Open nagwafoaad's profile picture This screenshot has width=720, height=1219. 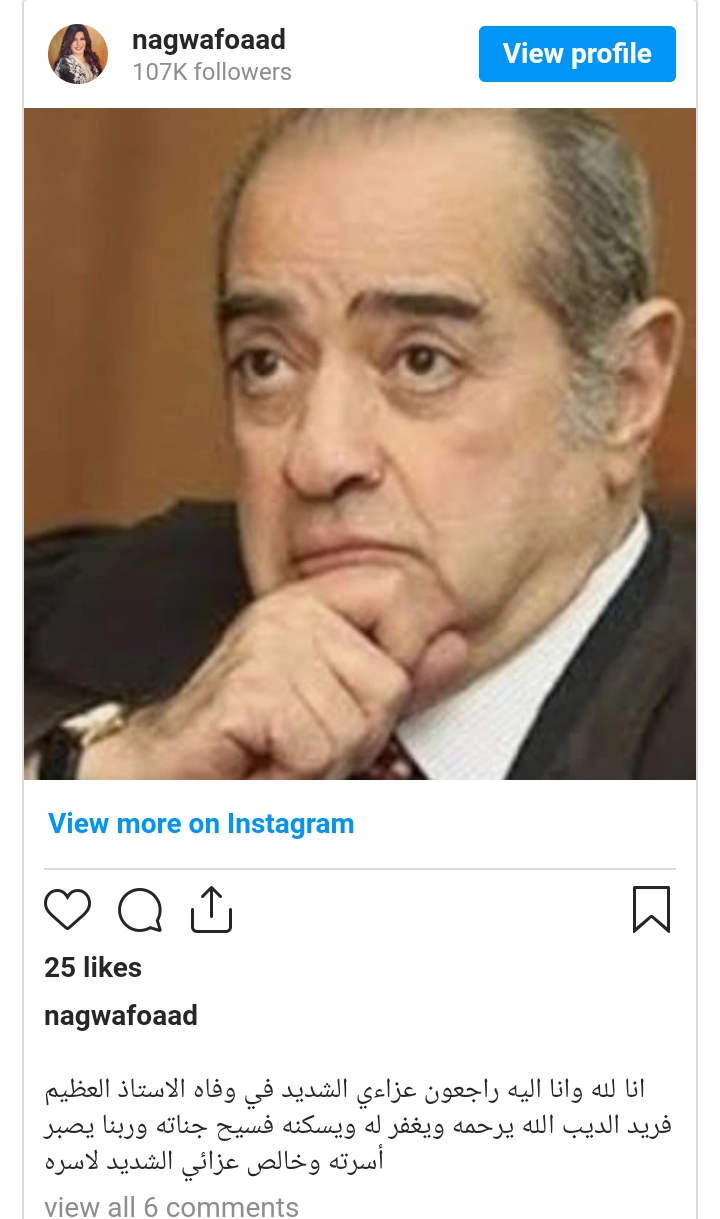click(78, 54)
